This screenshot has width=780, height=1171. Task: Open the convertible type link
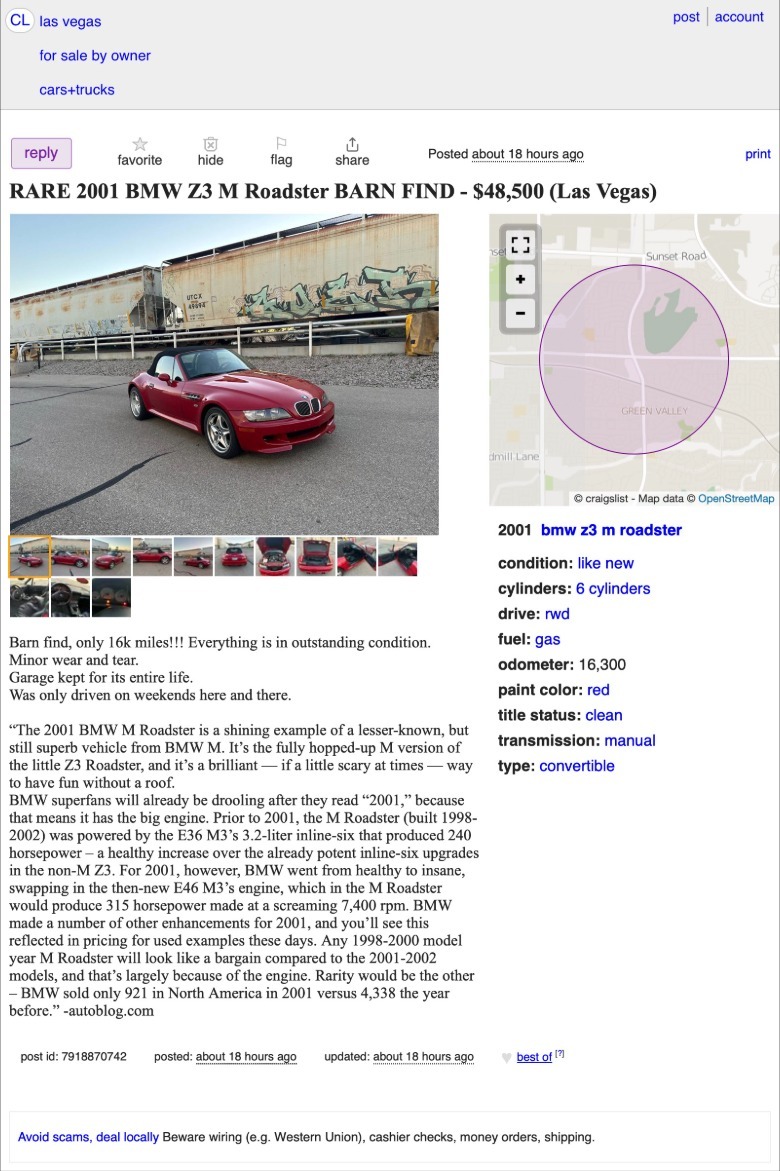click(577, 766)
